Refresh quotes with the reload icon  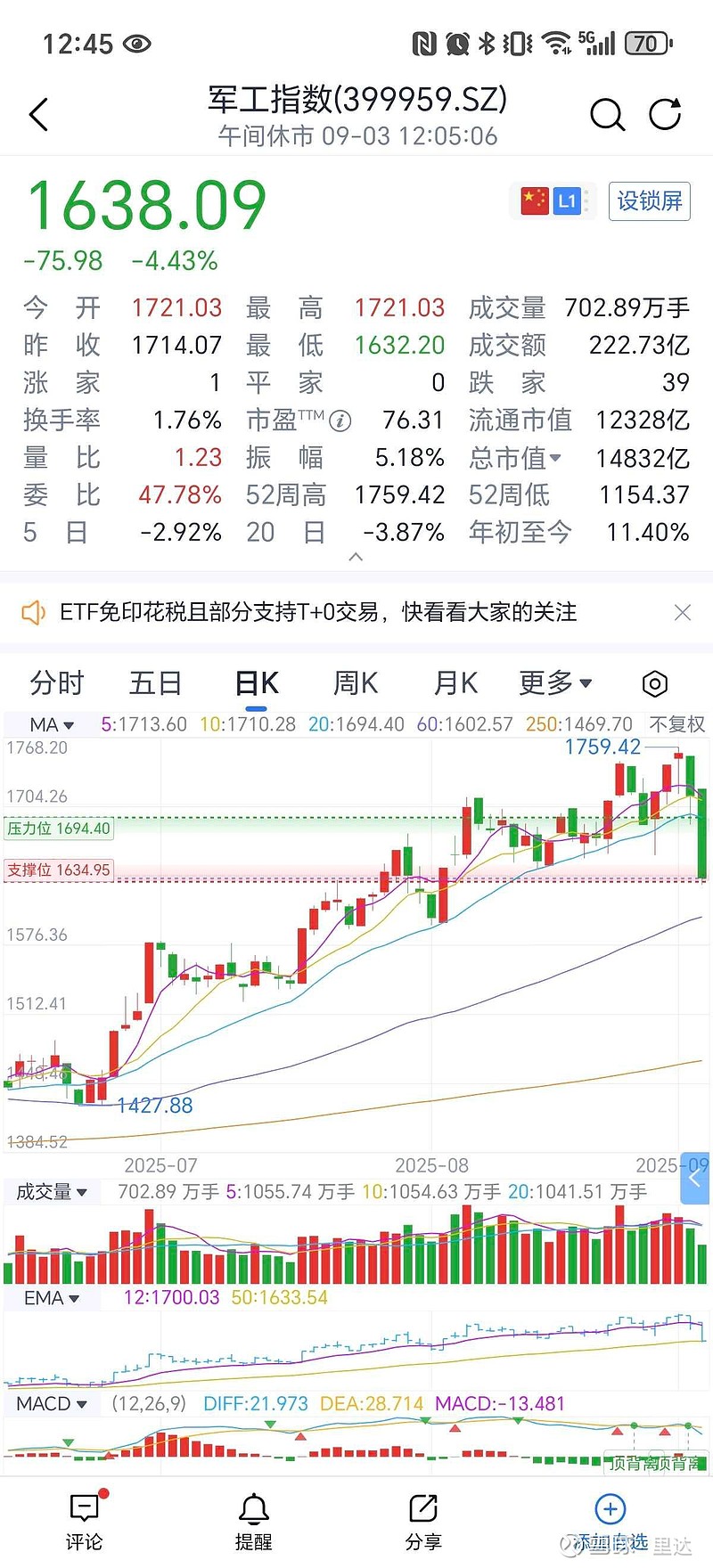(x=666, y=114)
